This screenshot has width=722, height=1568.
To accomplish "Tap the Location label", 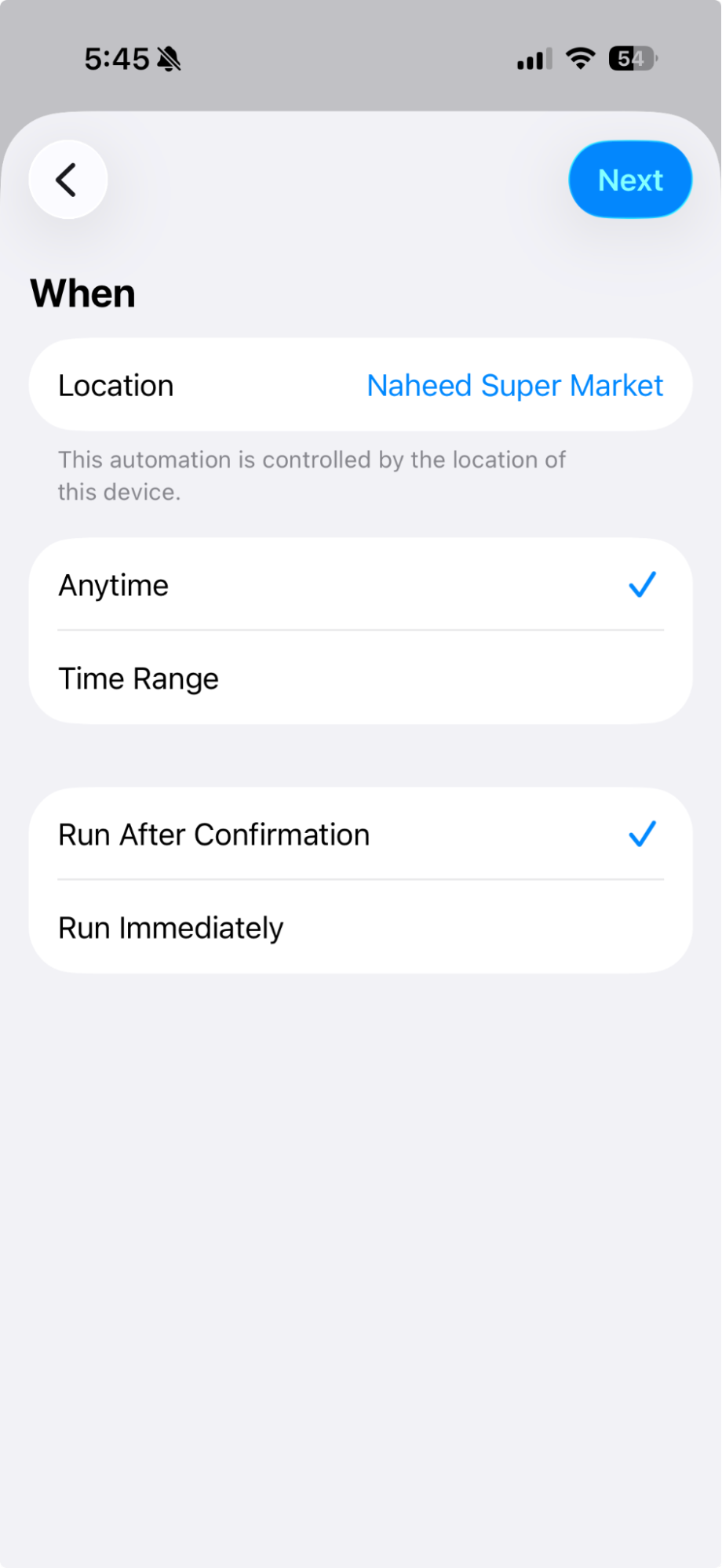I will pyautogui.click(x=115, y=384).
